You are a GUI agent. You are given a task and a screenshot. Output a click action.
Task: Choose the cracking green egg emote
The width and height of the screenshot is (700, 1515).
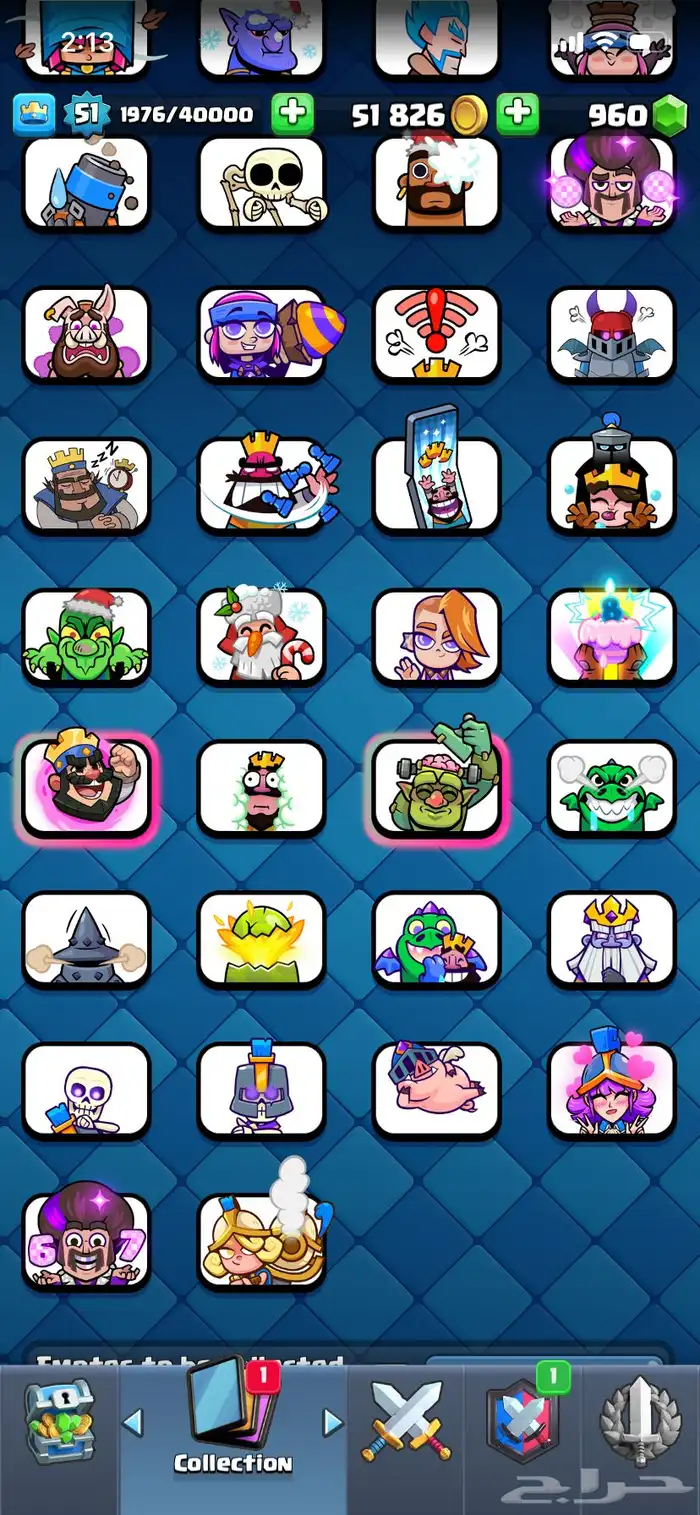coord(262,939)
